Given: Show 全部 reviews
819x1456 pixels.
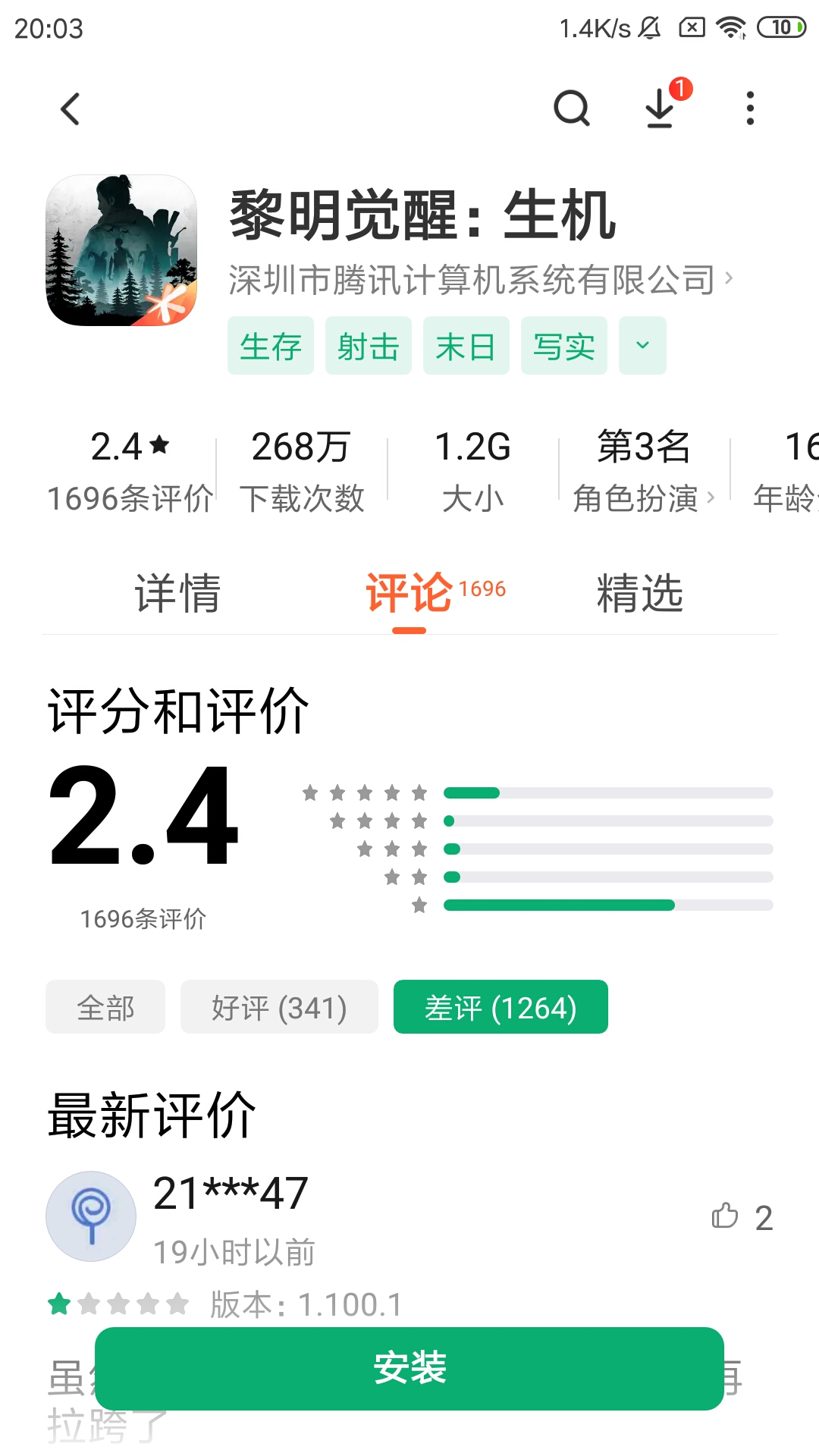Looking at the screenshot, I should (x=105, y=1007).
